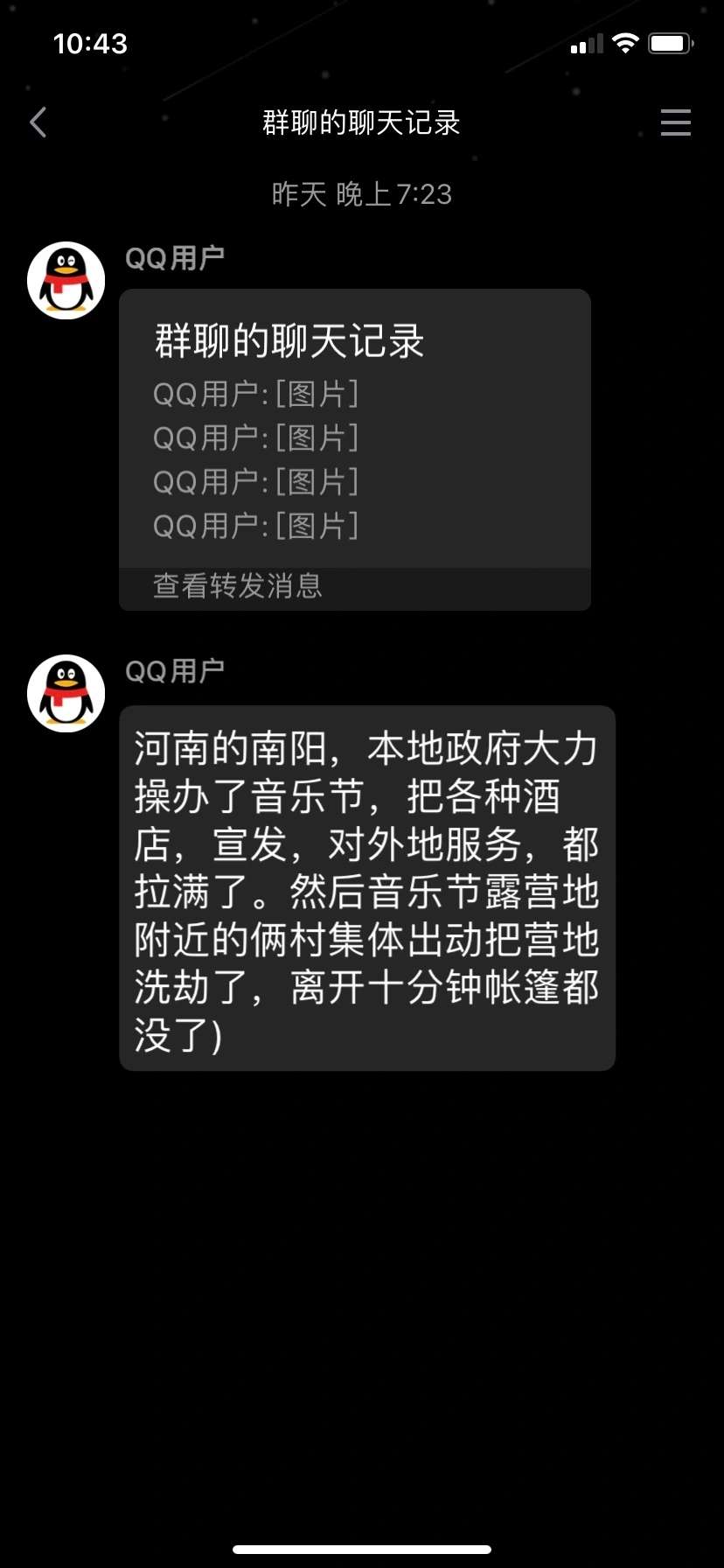The image size is (724, 1568).
Task: Open the hamburger menu at top right
Action: point(675,122)
